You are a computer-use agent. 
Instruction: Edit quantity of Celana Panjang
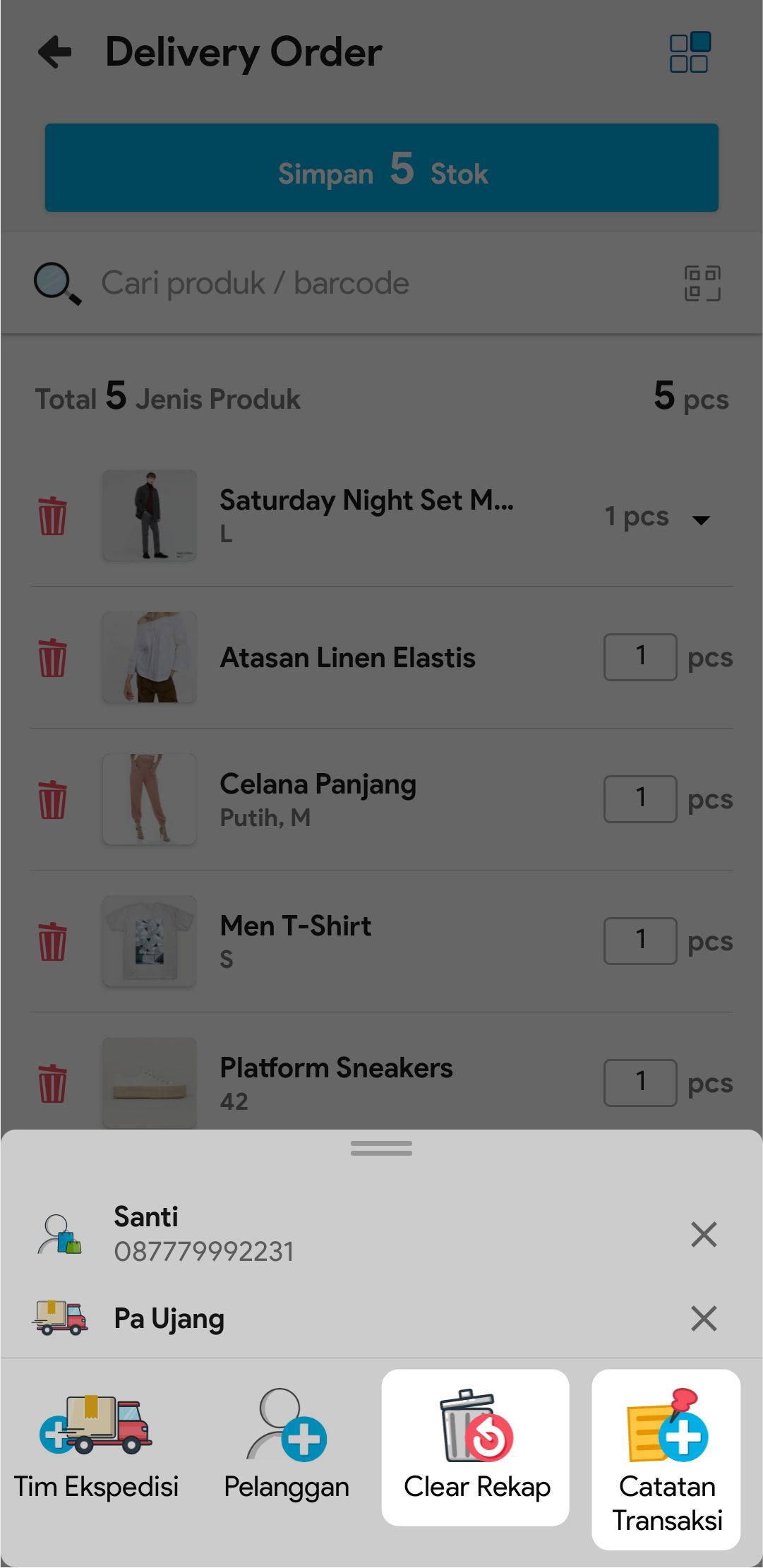[x=639, y=799]
